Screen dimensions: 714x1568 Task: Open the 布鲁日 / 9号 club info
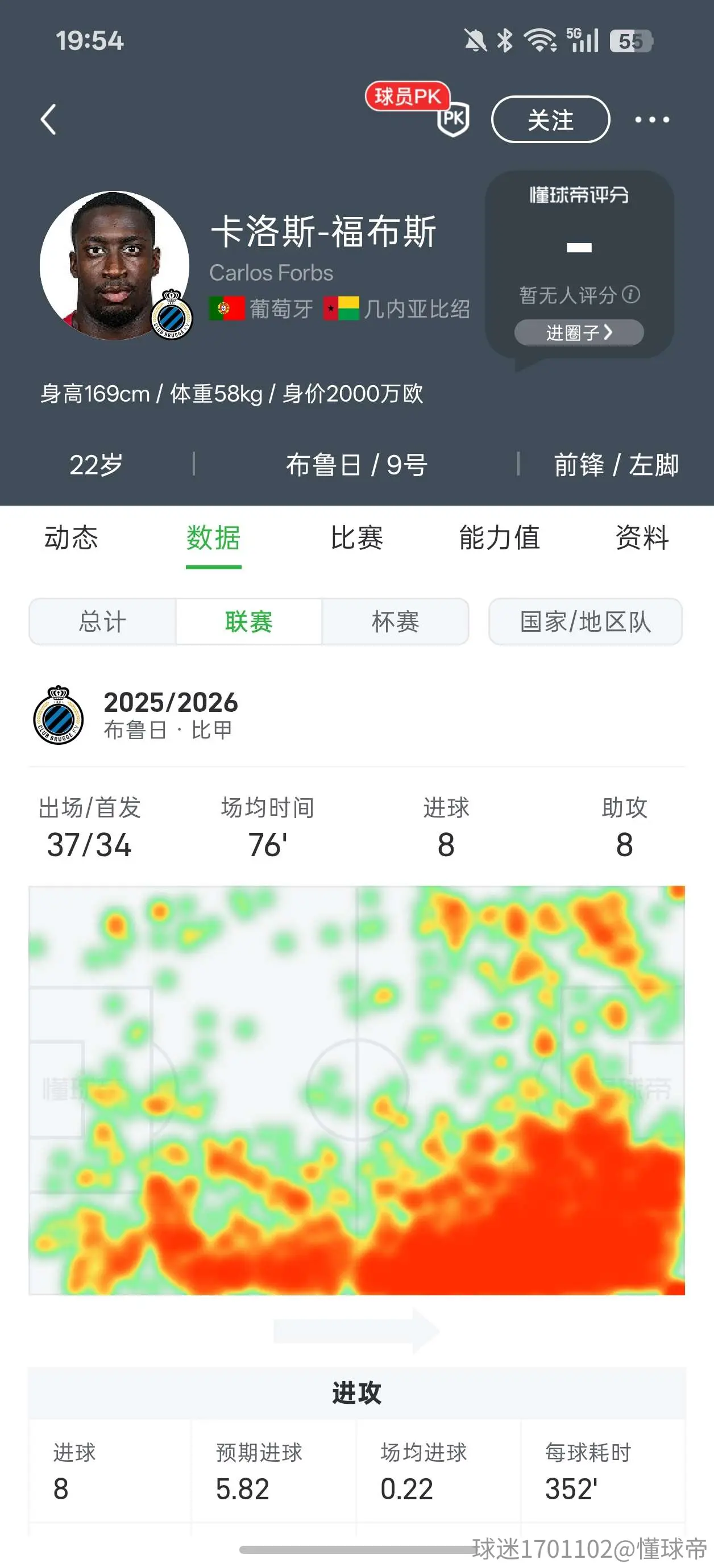(356, 465)
